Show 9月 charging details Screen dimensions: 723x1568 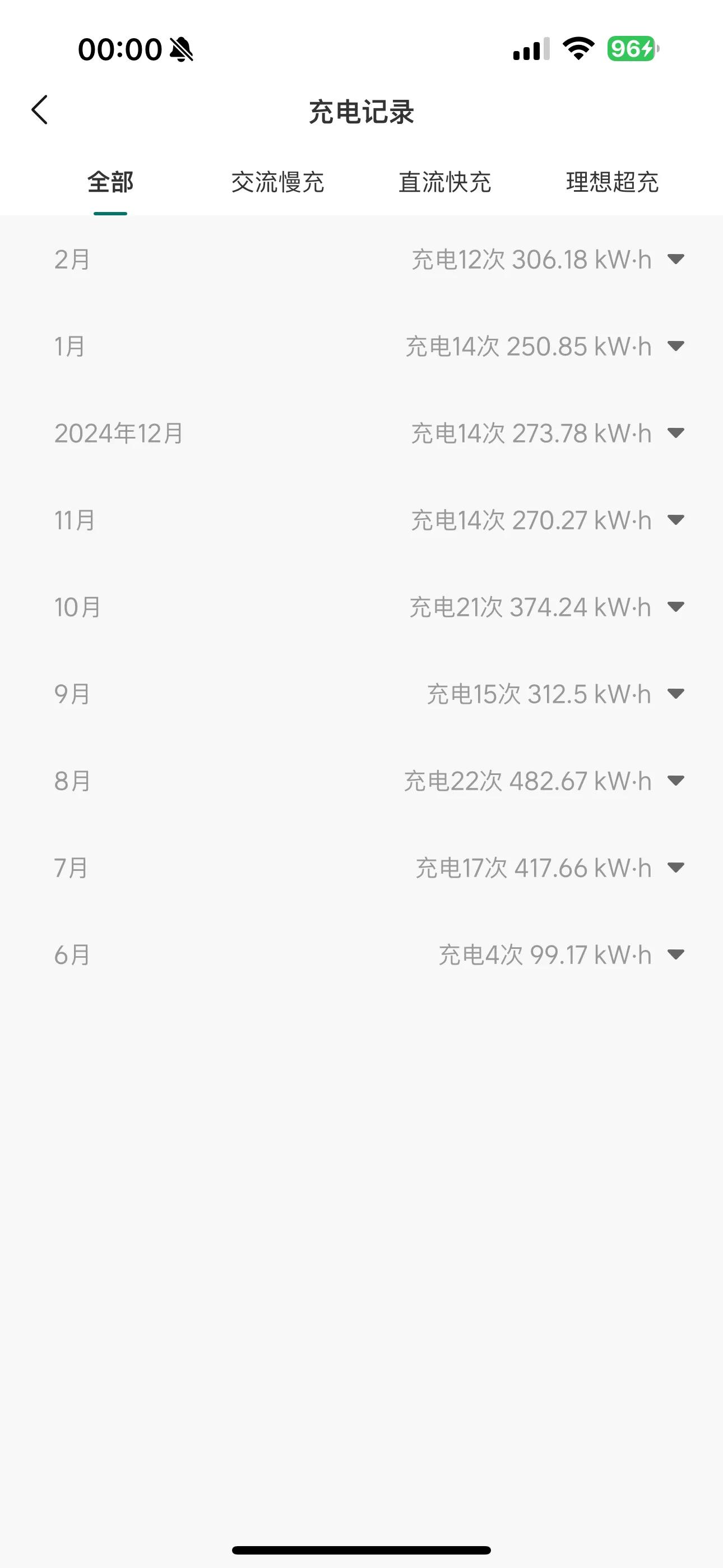[x=675, y=694]
